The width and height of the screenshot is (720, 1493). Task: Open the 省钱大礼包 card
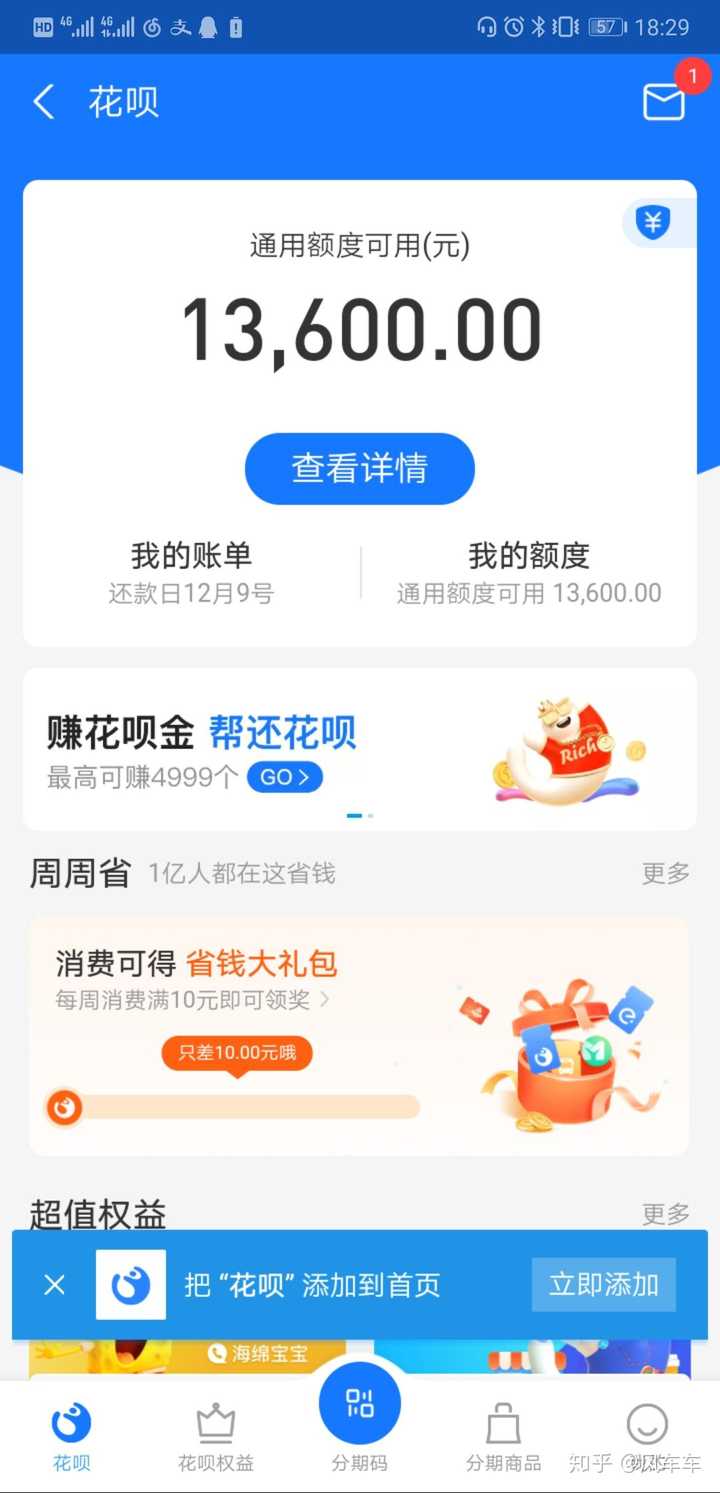pos(359,1036)
